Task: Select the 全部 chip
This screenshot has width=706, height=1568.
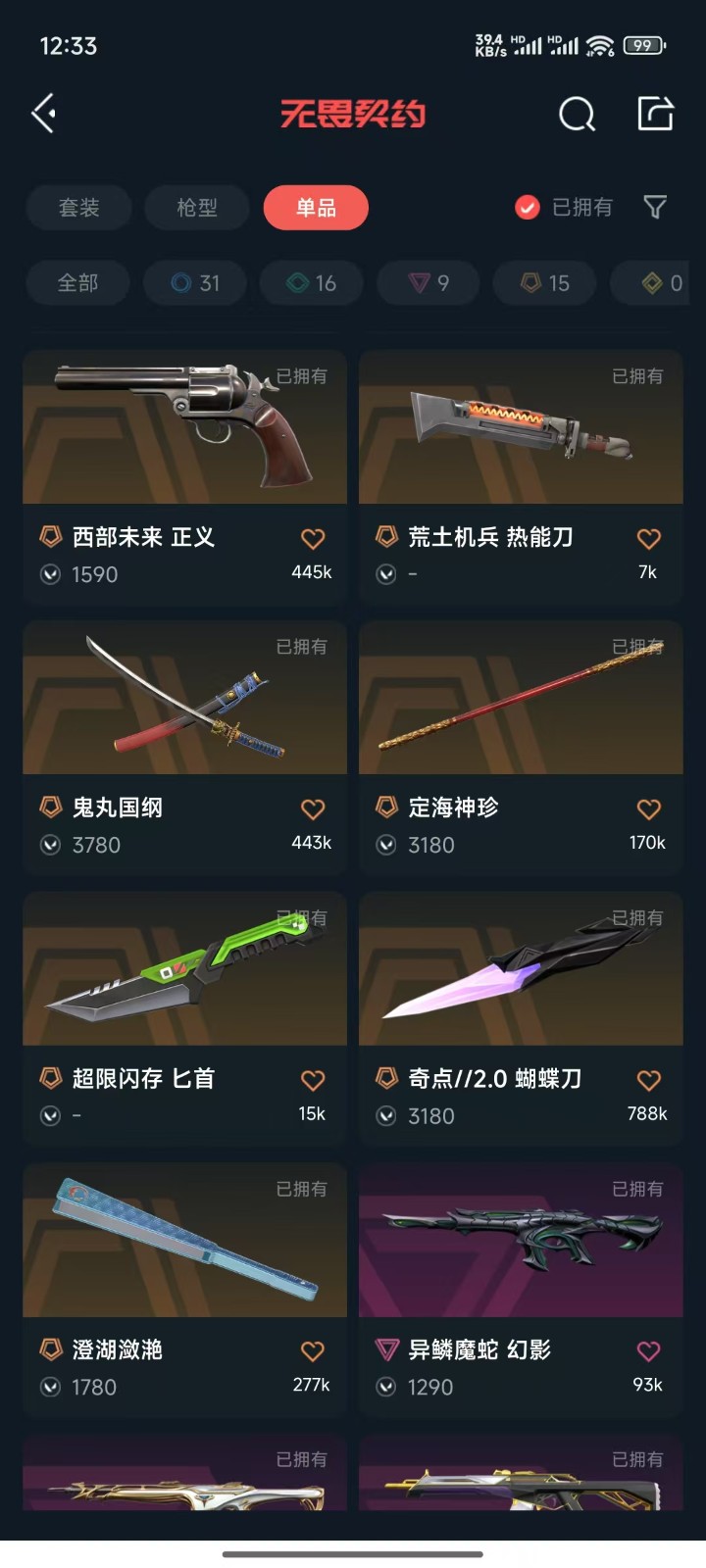Action: pos(77,283)
